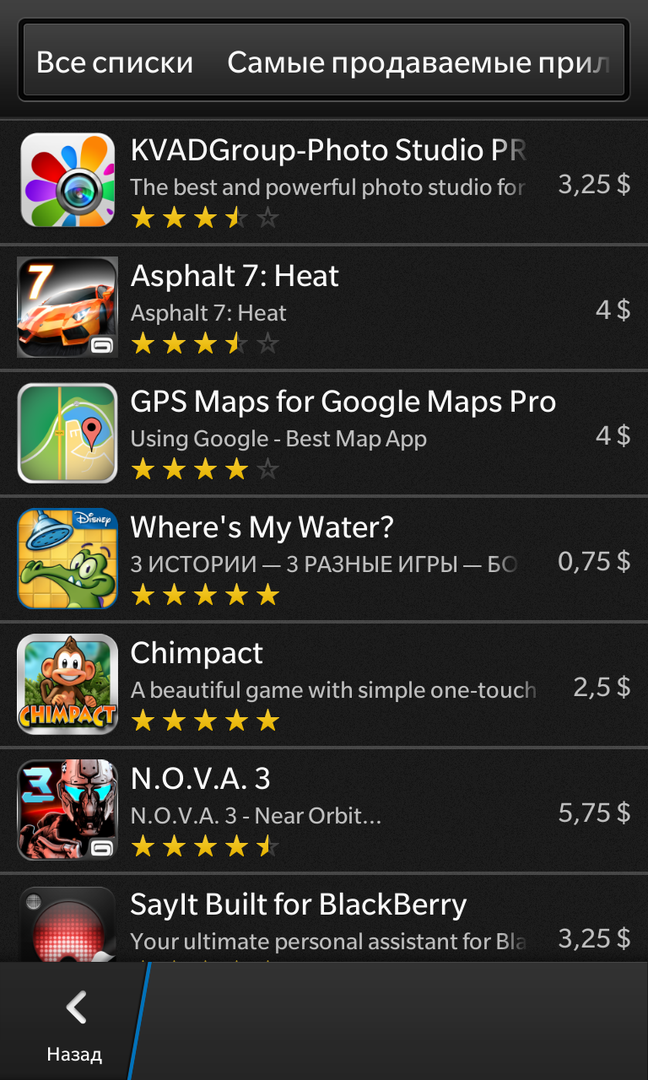Go back with the Назад button
This screenshot has height=1080, width=648.
coord(74,1022)
